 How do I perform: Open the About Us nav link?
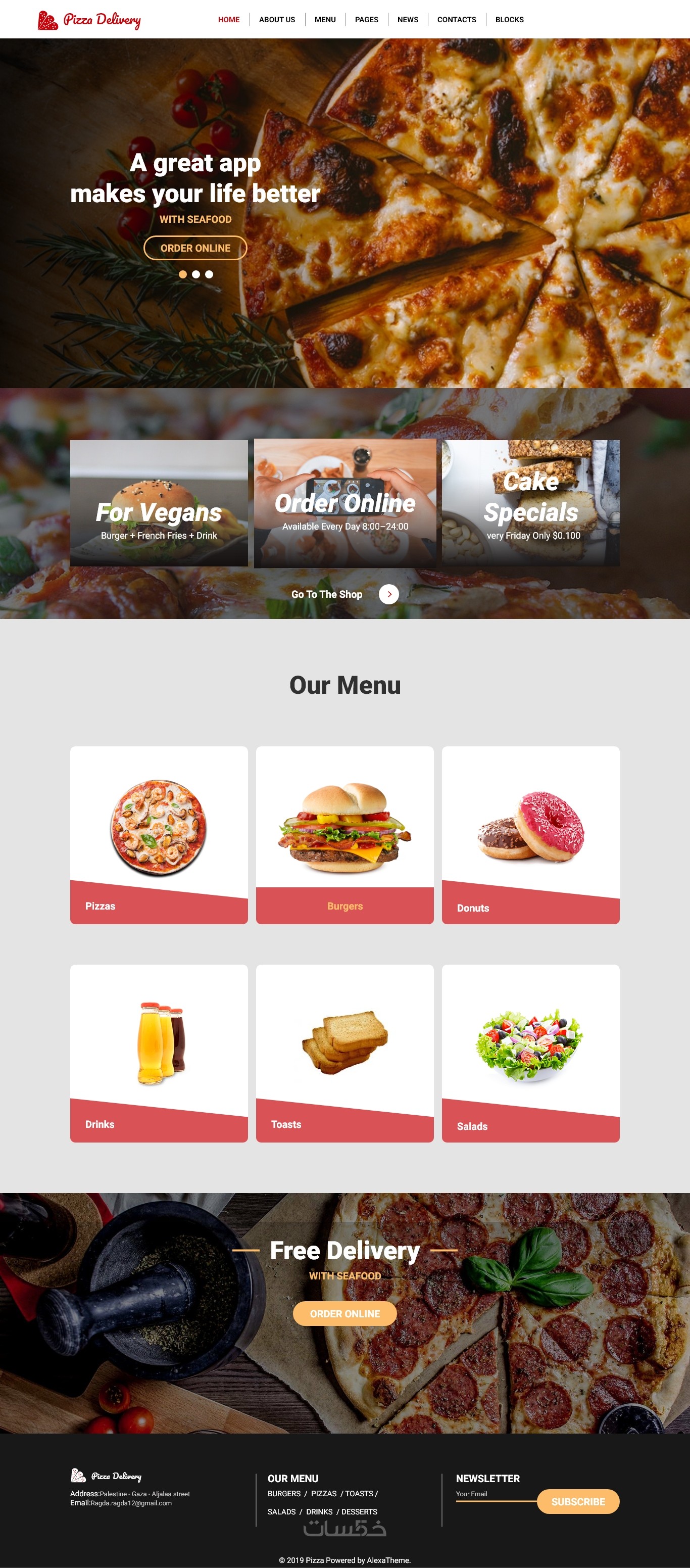point(277,20)
